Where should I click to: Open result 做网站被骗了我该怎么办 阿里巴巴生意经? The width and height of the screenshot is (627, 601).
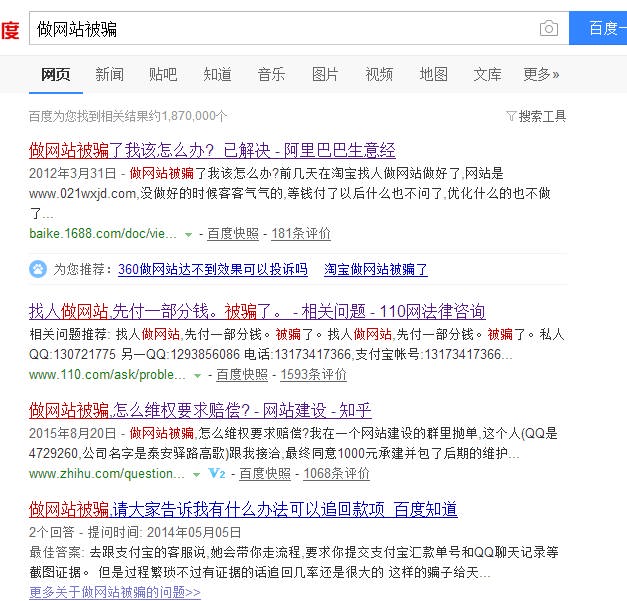(x=212, y=150)
